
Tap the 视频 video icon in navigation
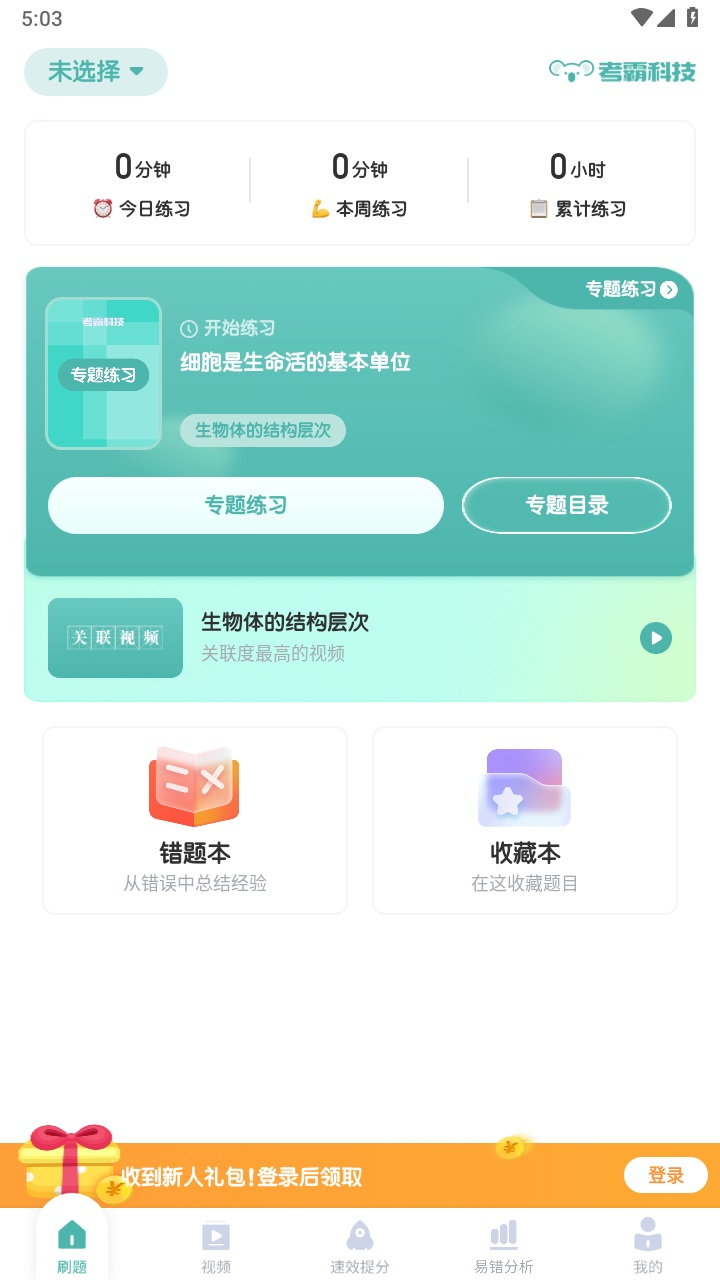[216, 1236]
